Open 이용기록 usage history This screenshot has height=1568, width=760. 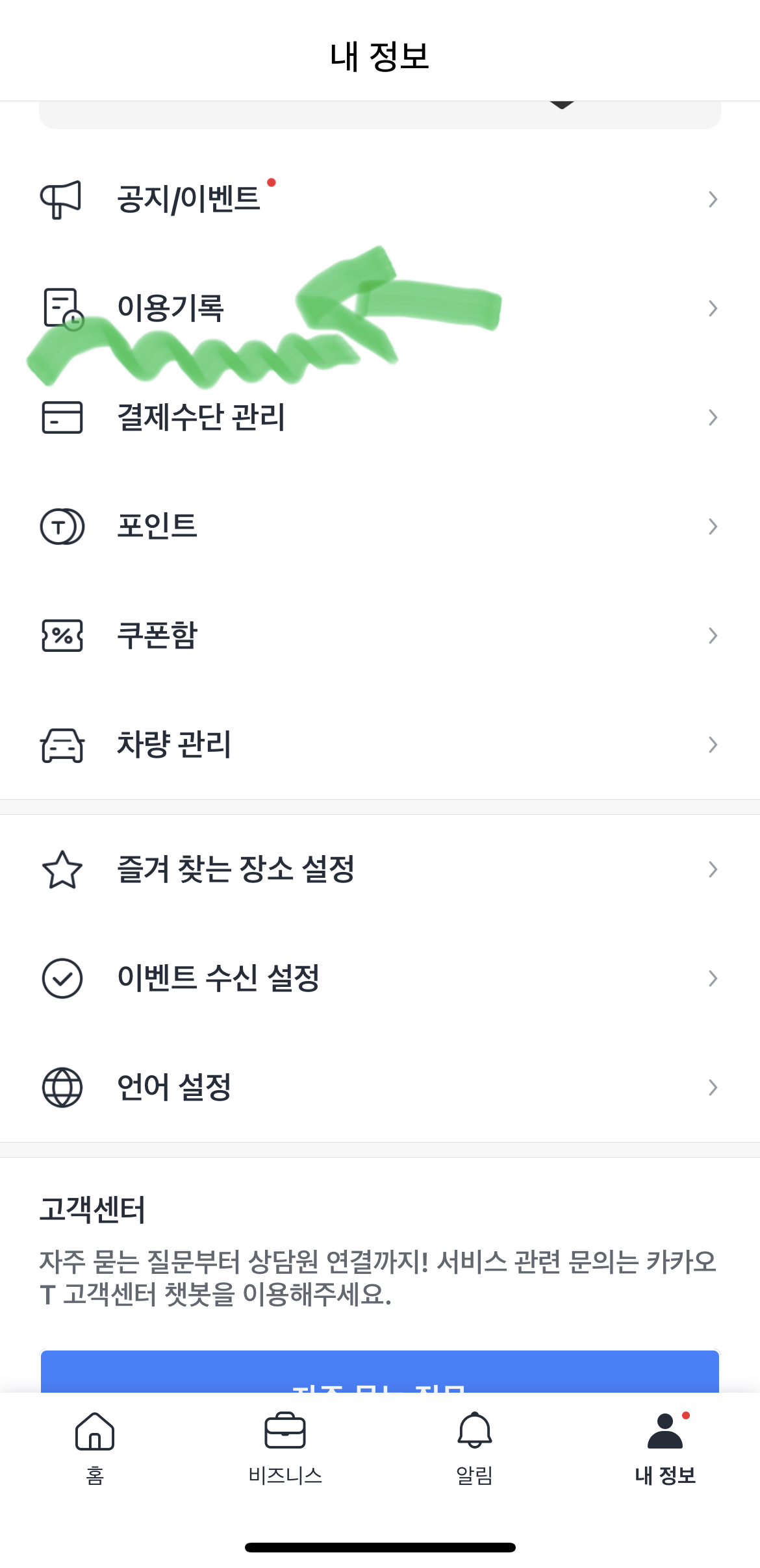(380, 308)
